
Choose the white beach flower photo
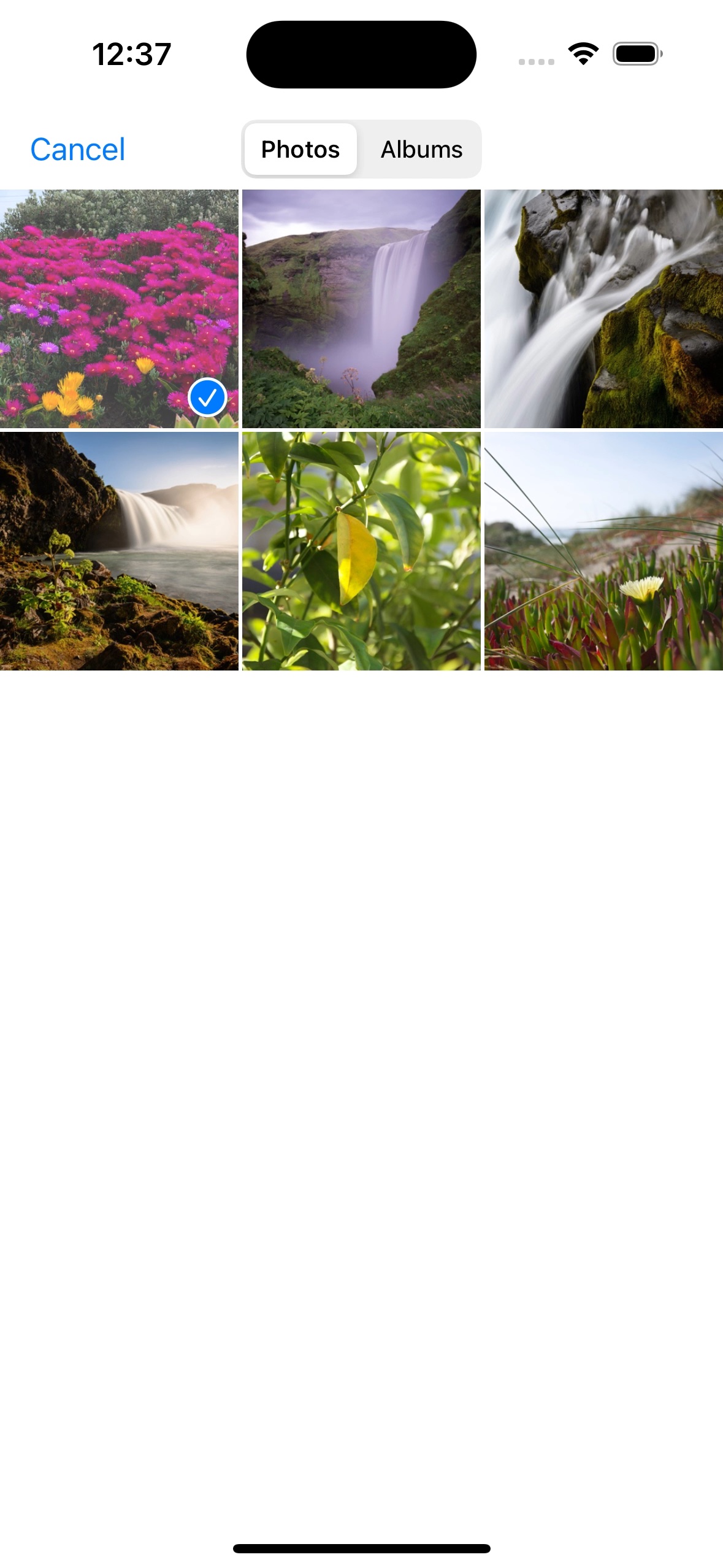click(x=603, y=551)
